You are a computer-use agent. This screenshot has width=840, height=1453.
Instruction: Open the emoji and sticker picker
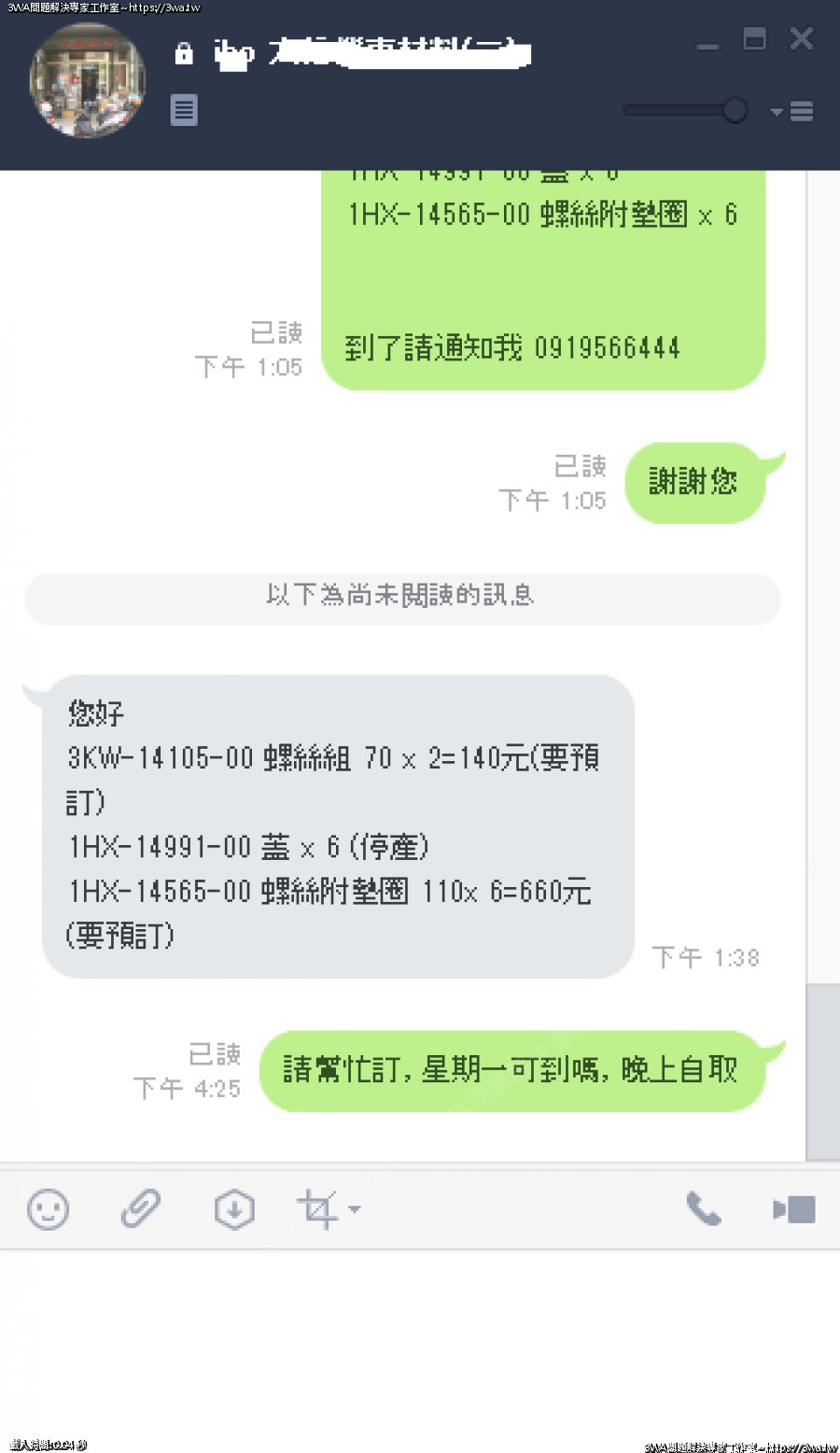pos(48,1209)
